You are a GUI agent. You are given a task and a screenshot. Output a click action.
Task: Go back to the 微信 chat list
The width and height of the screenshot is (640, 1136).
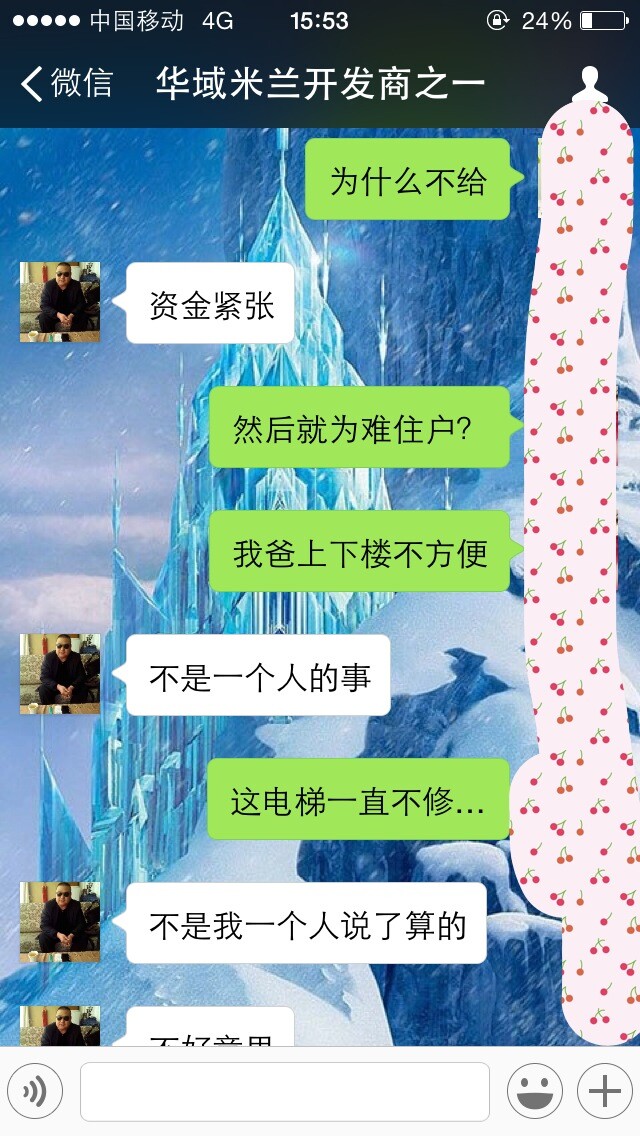point(66,83)
